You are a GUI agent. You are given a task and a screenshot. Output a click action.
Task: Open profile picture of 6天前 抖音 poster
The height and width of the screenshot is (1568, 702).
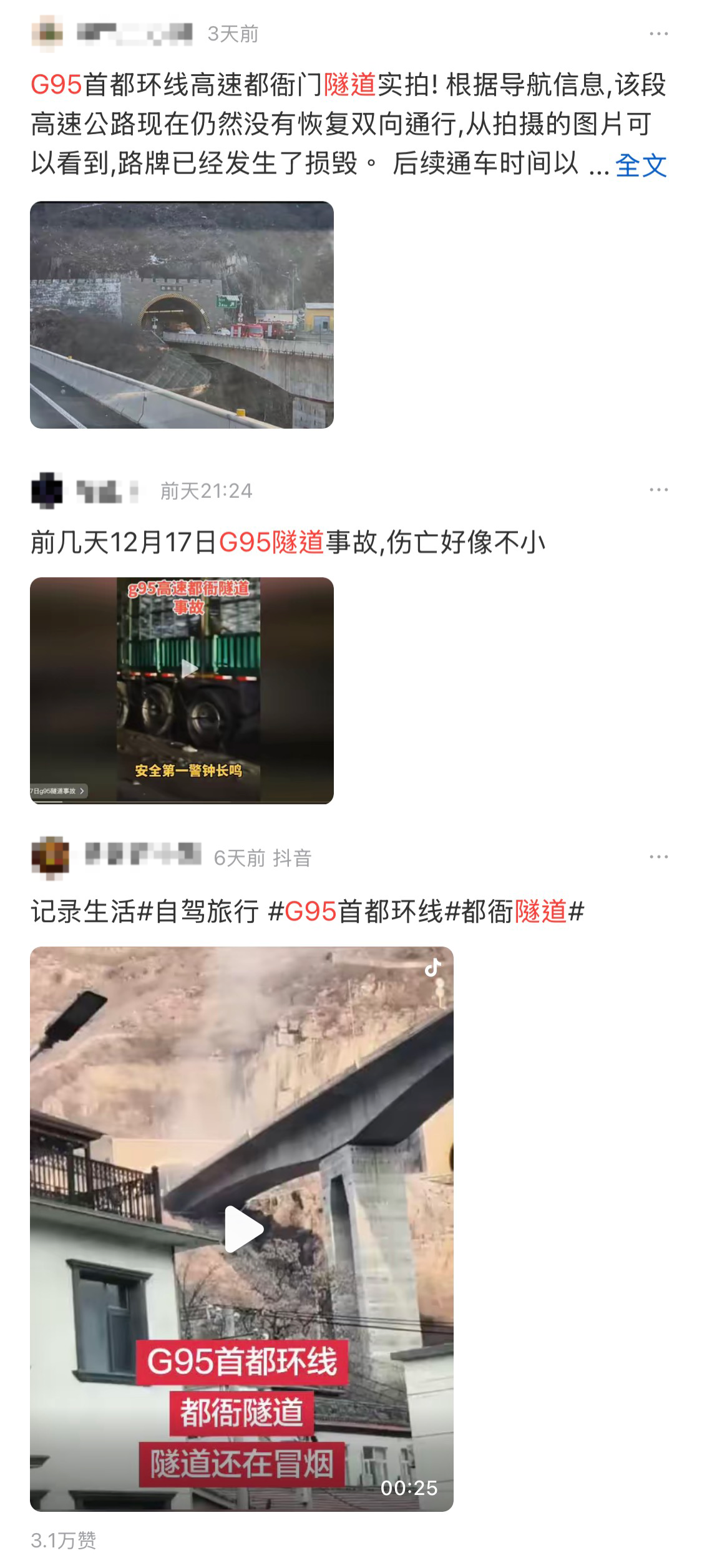pyautogui.click(x=50, y=857)
